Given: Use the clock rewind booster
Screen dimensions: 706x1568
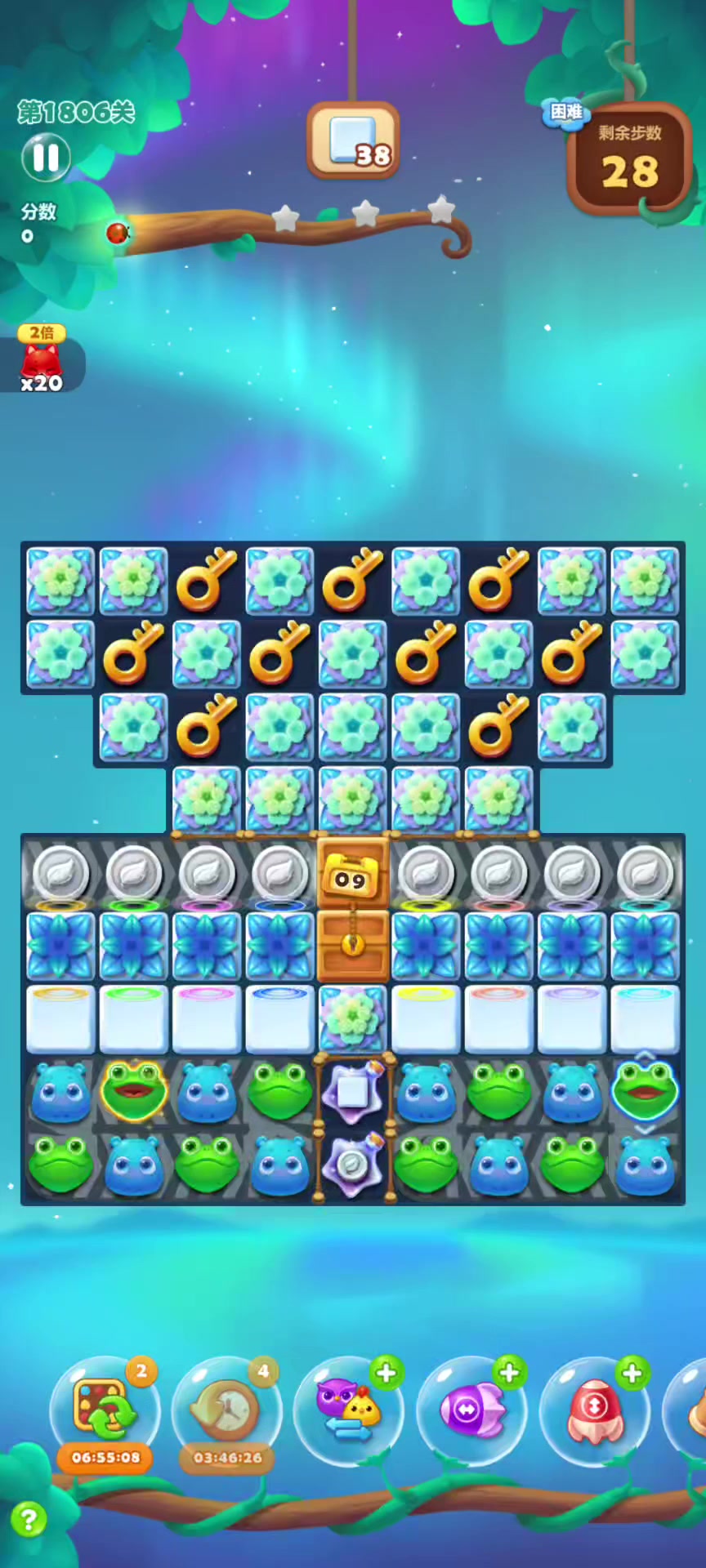Looking at the screenshot, I should tap(226, 1409).
